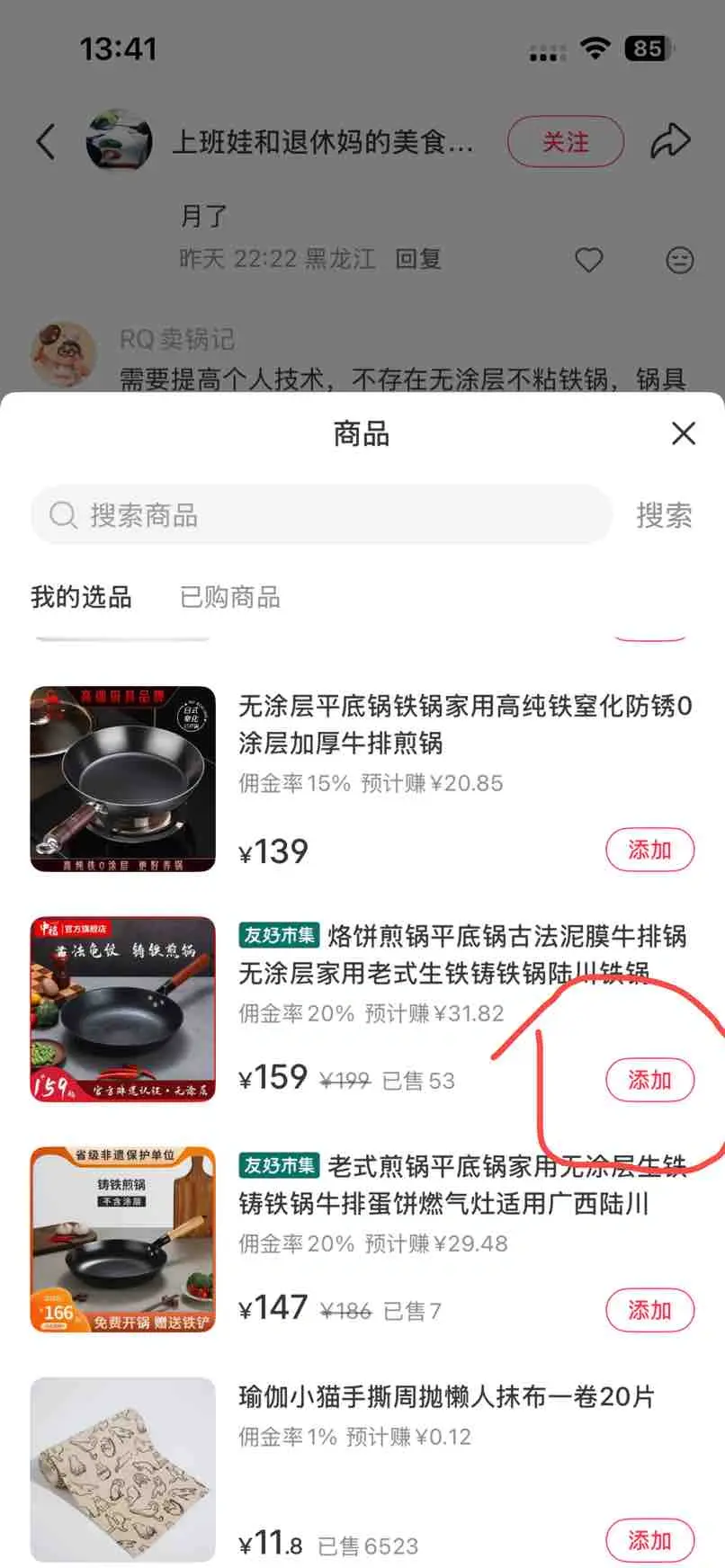Tap 搜索 to run a product search
This screenshot has height=1568, width=725.
[666, 513]
